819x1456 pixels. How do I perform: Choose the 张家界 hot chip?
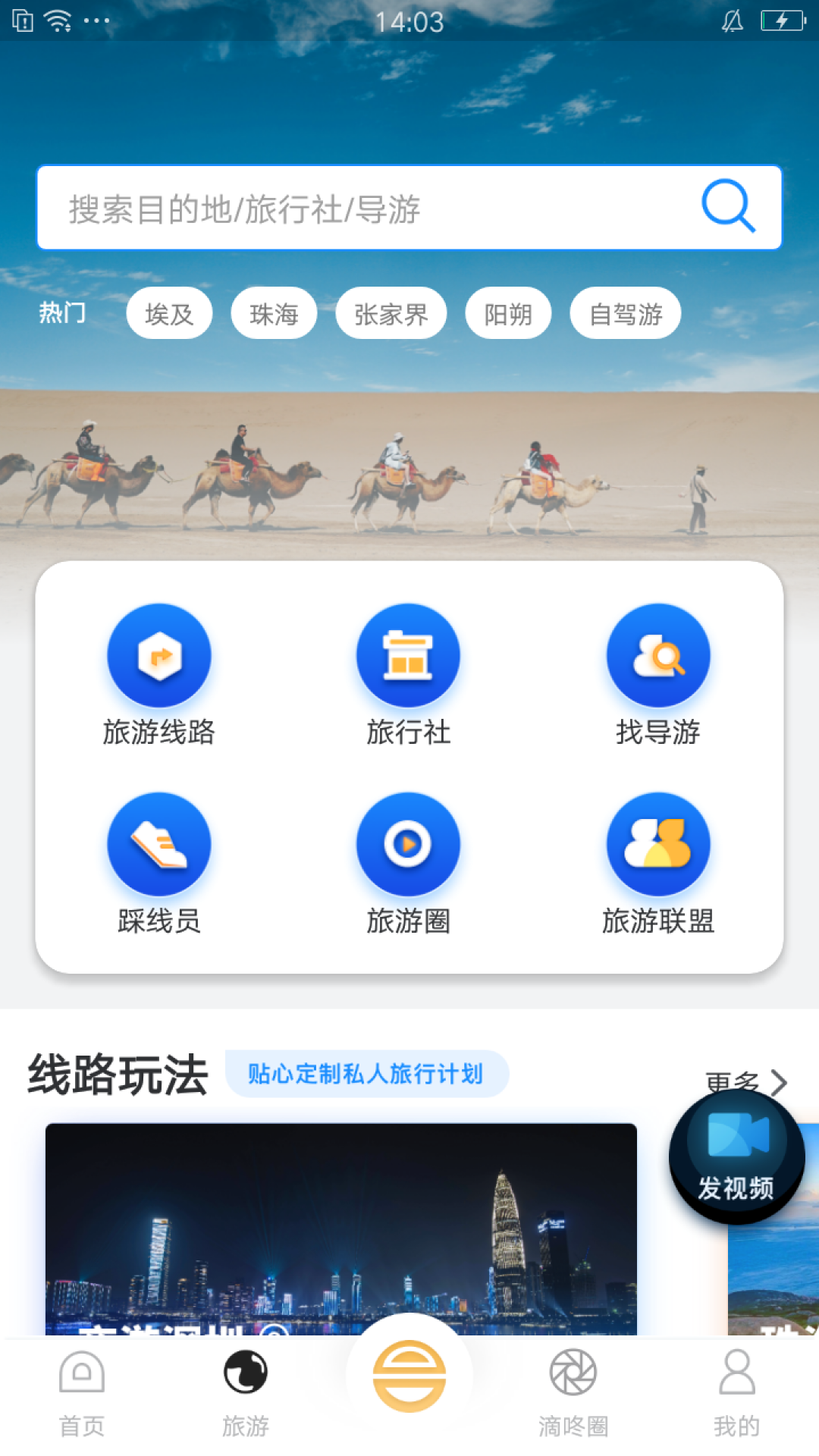pos(391,313)
